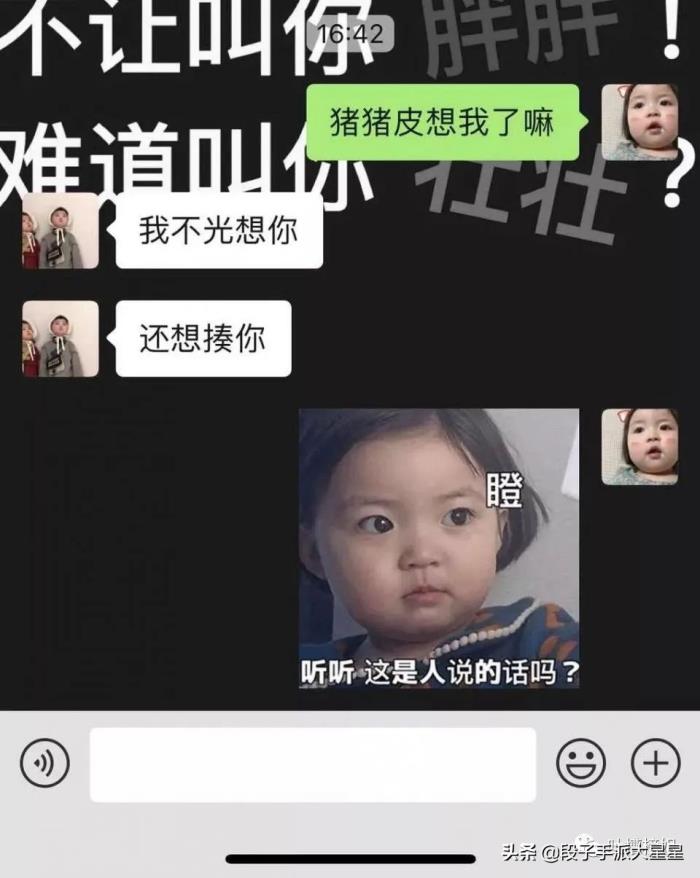Switch to voice message input
Viewport: 700px width, 878px height.
click(x=45, y=764)
